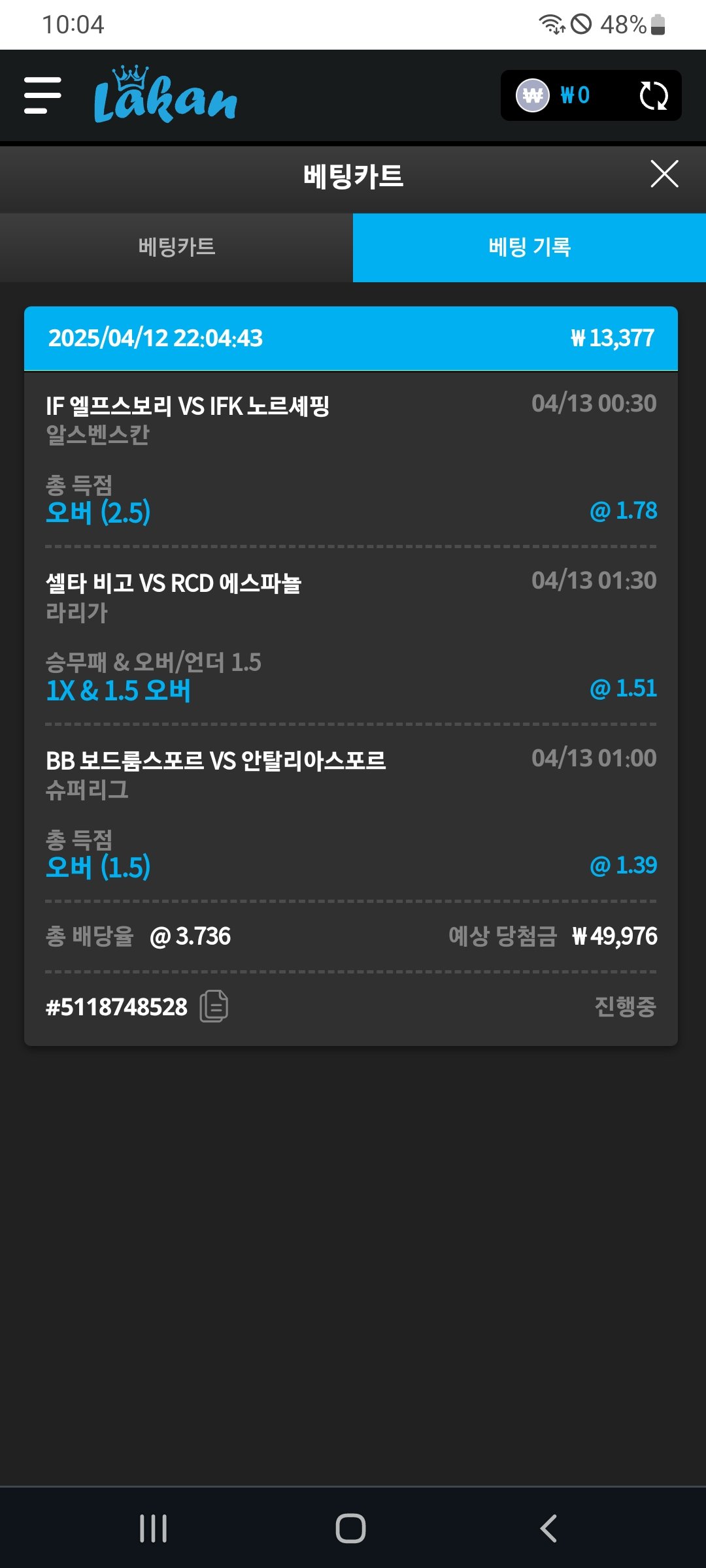
Task: Switch to the 베팅카트 tab
Action: [176, 248]
